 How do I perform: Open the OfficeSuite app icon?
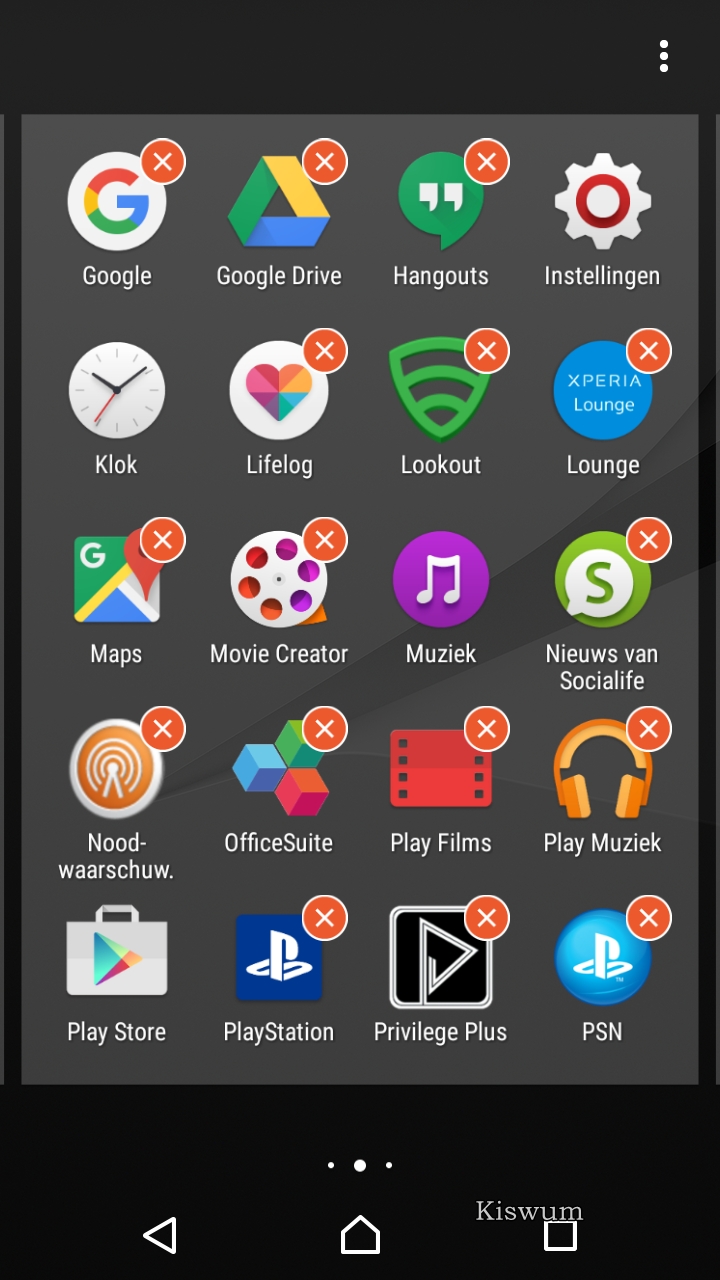pos(279,768)
